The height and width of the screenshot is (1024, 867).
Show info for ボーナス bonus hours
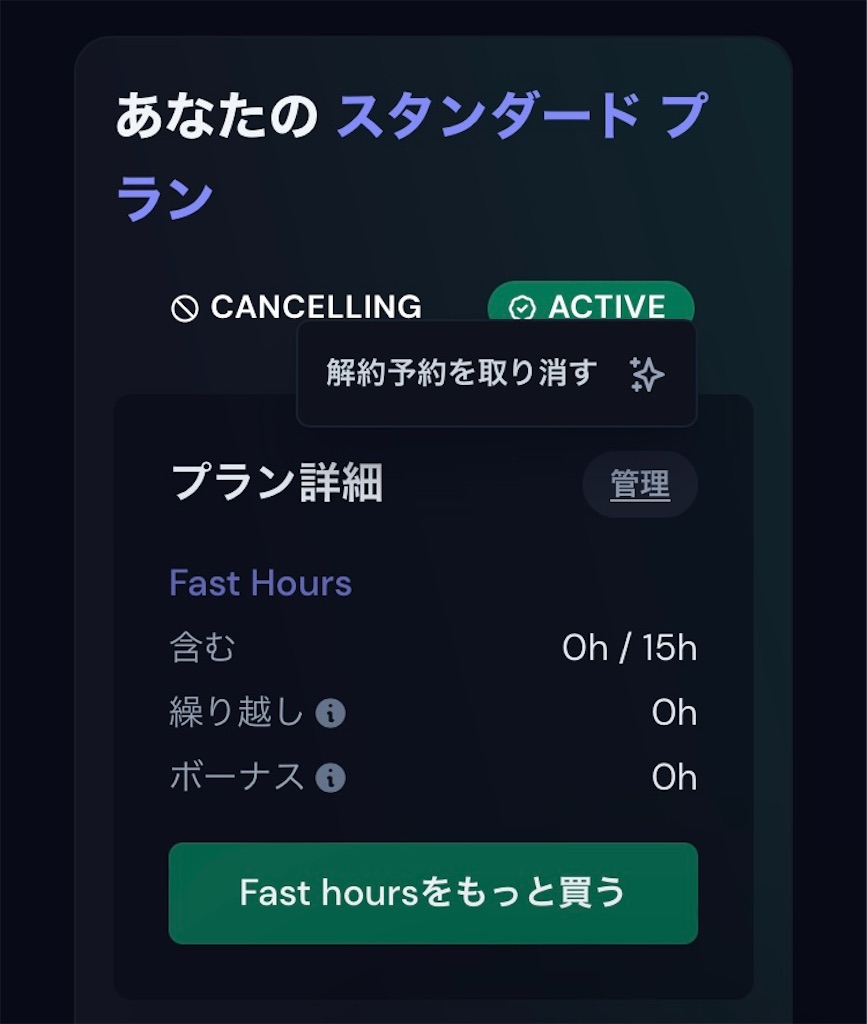pos(330,777)
